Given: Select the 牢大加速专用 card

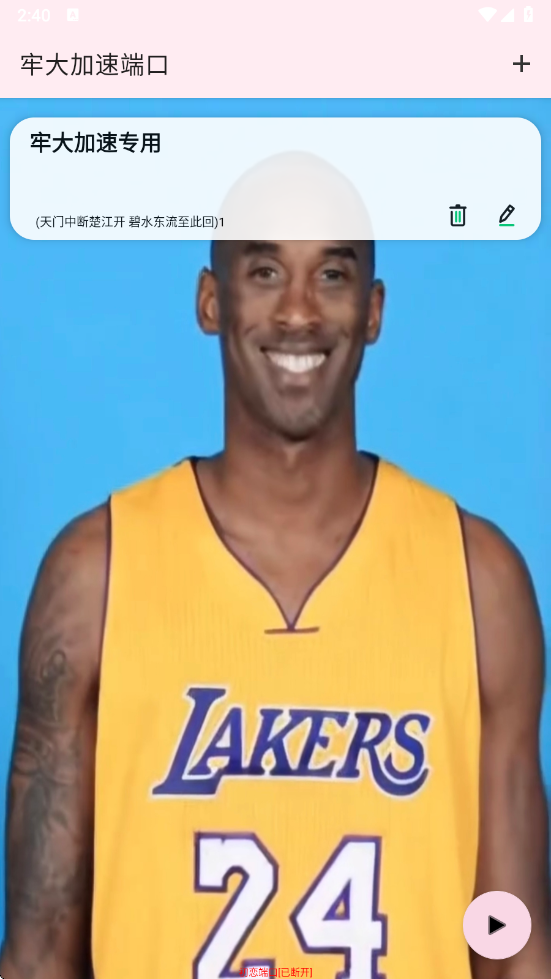Looking at the screenshot, I should [x=275, y=179].
